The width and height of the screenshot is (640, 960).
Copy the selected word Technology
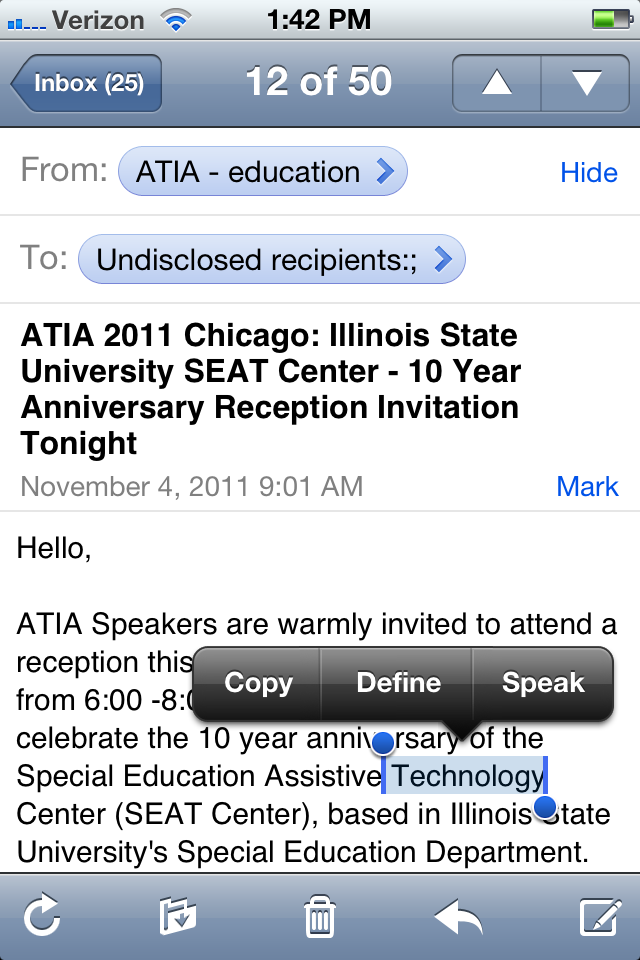point(258,683)
